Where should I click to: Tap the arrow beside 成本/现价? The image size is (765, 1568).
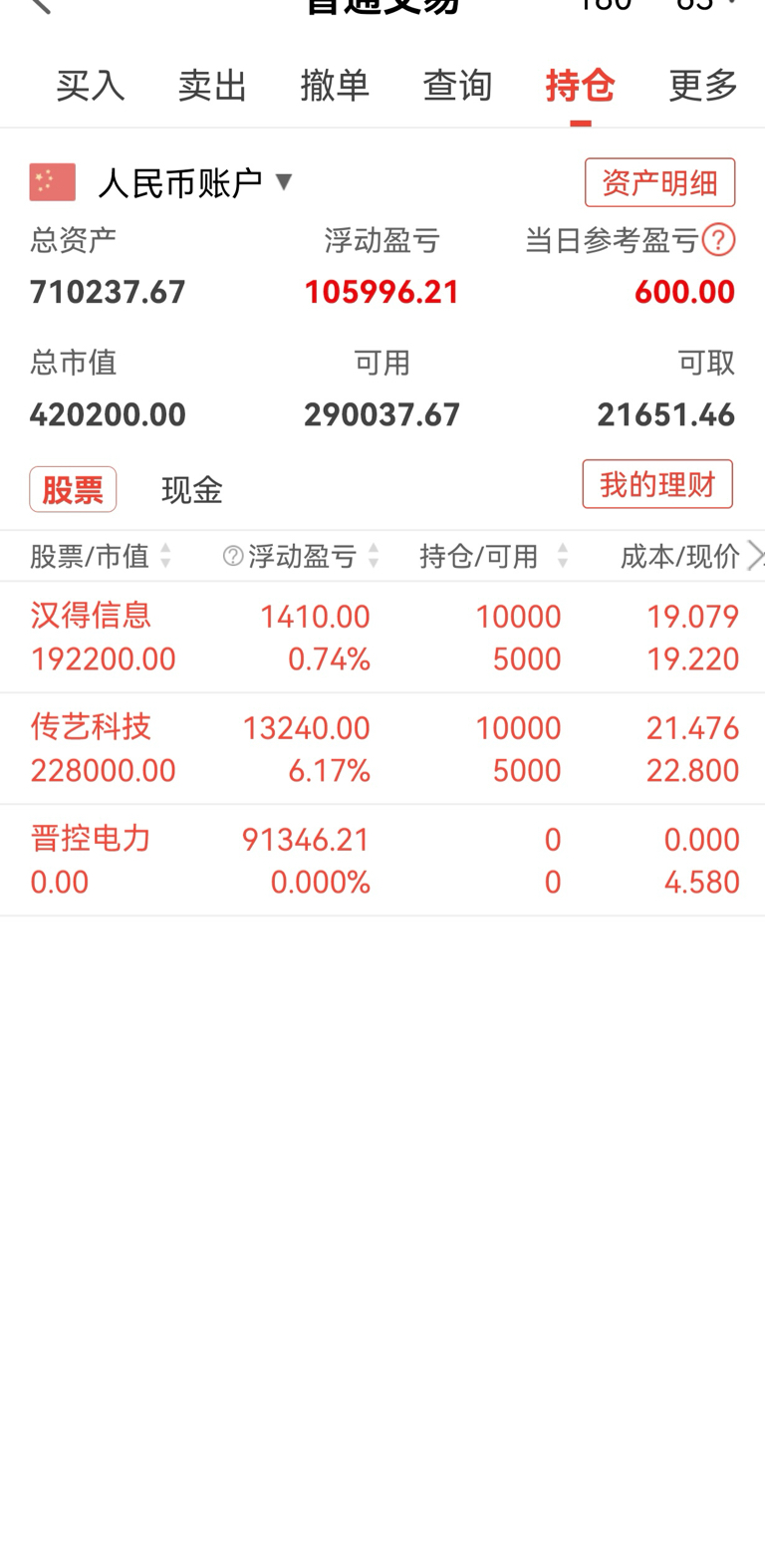pyautogui.click(x=755, y=556)
